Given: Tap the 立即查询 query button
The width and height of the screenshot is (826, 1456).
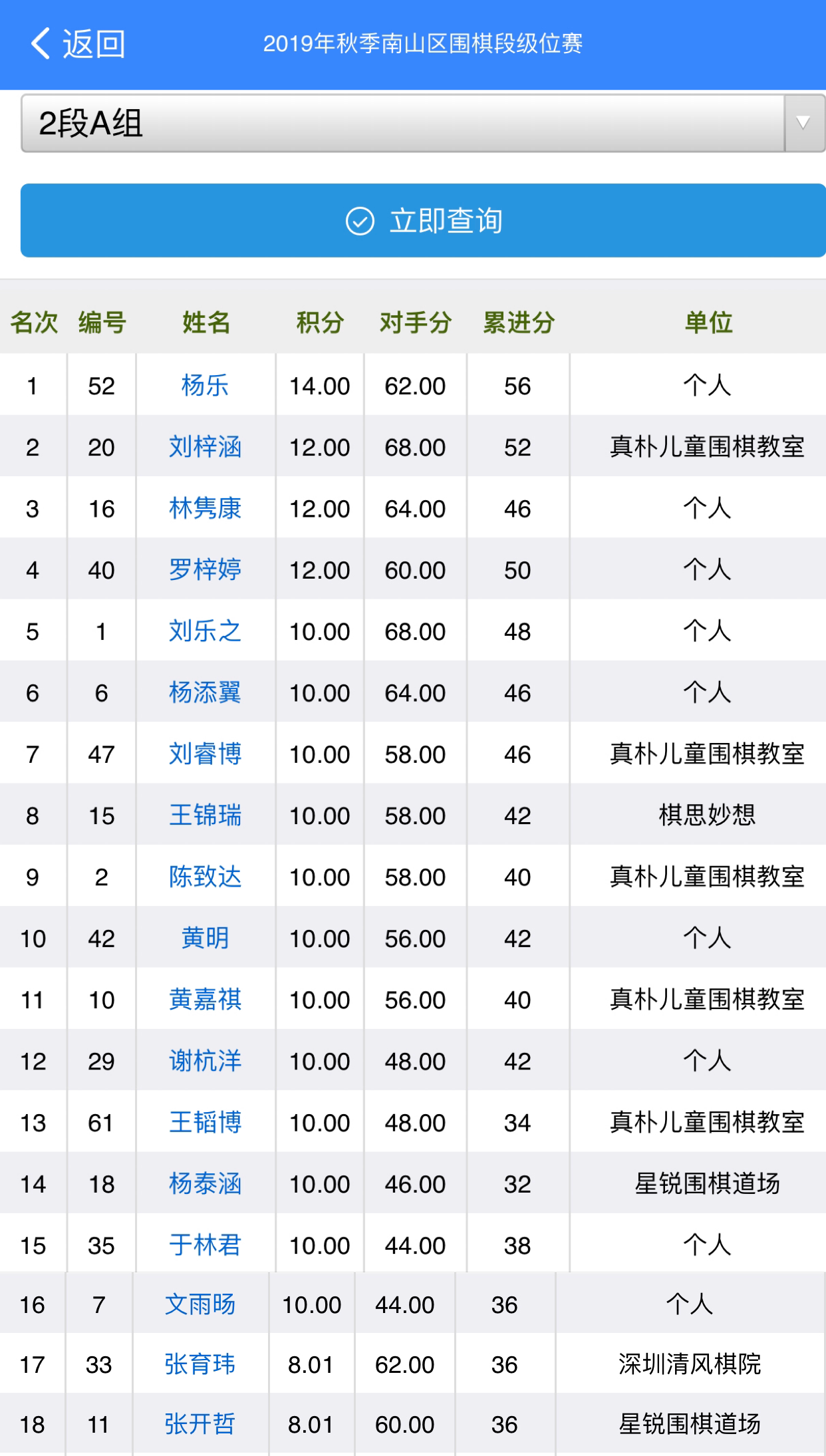Looking at the screenshot, I should (423, 221).
